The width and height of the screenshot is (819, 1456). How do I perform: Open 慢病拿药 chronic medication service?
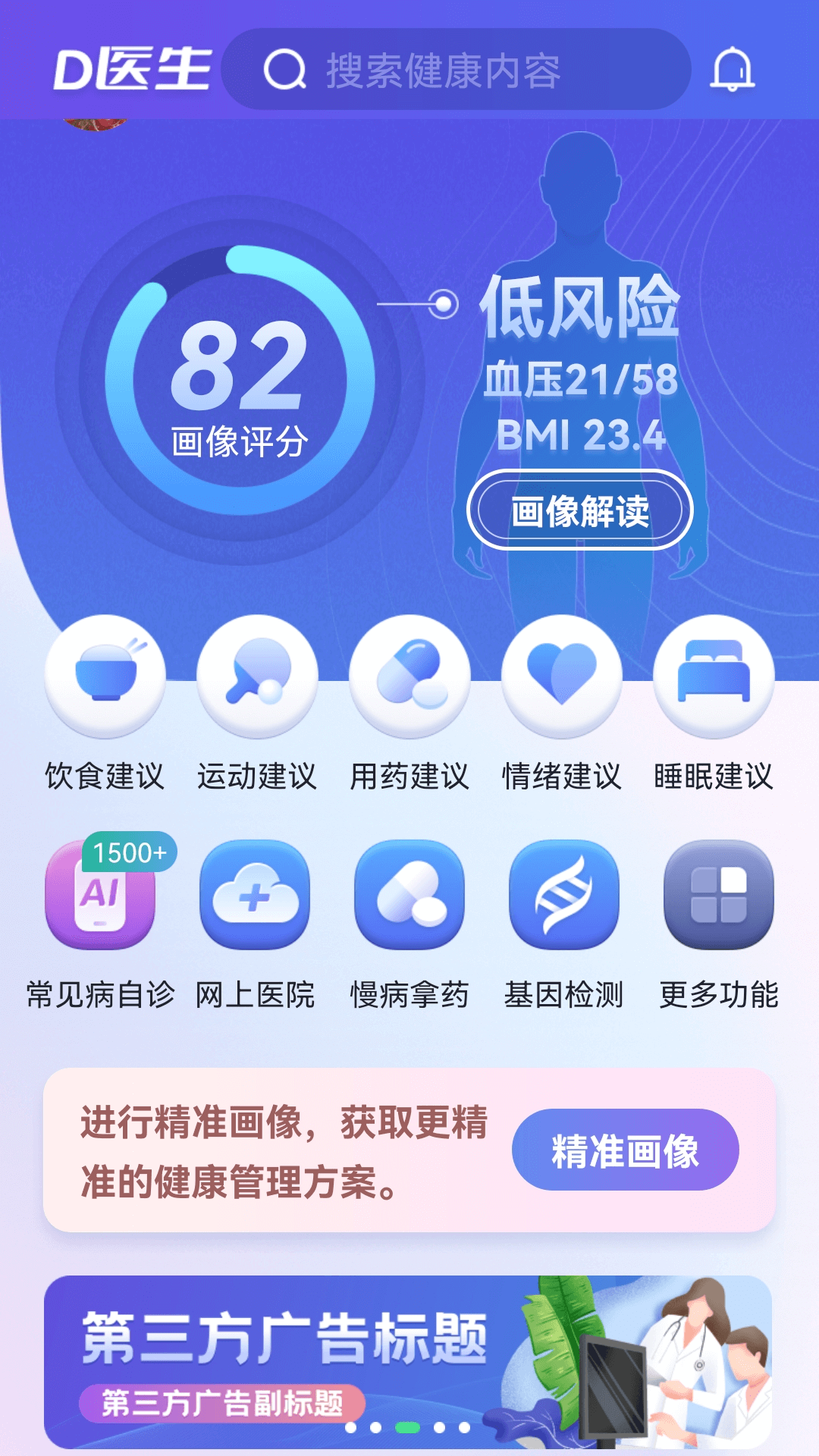pos(409,895)
